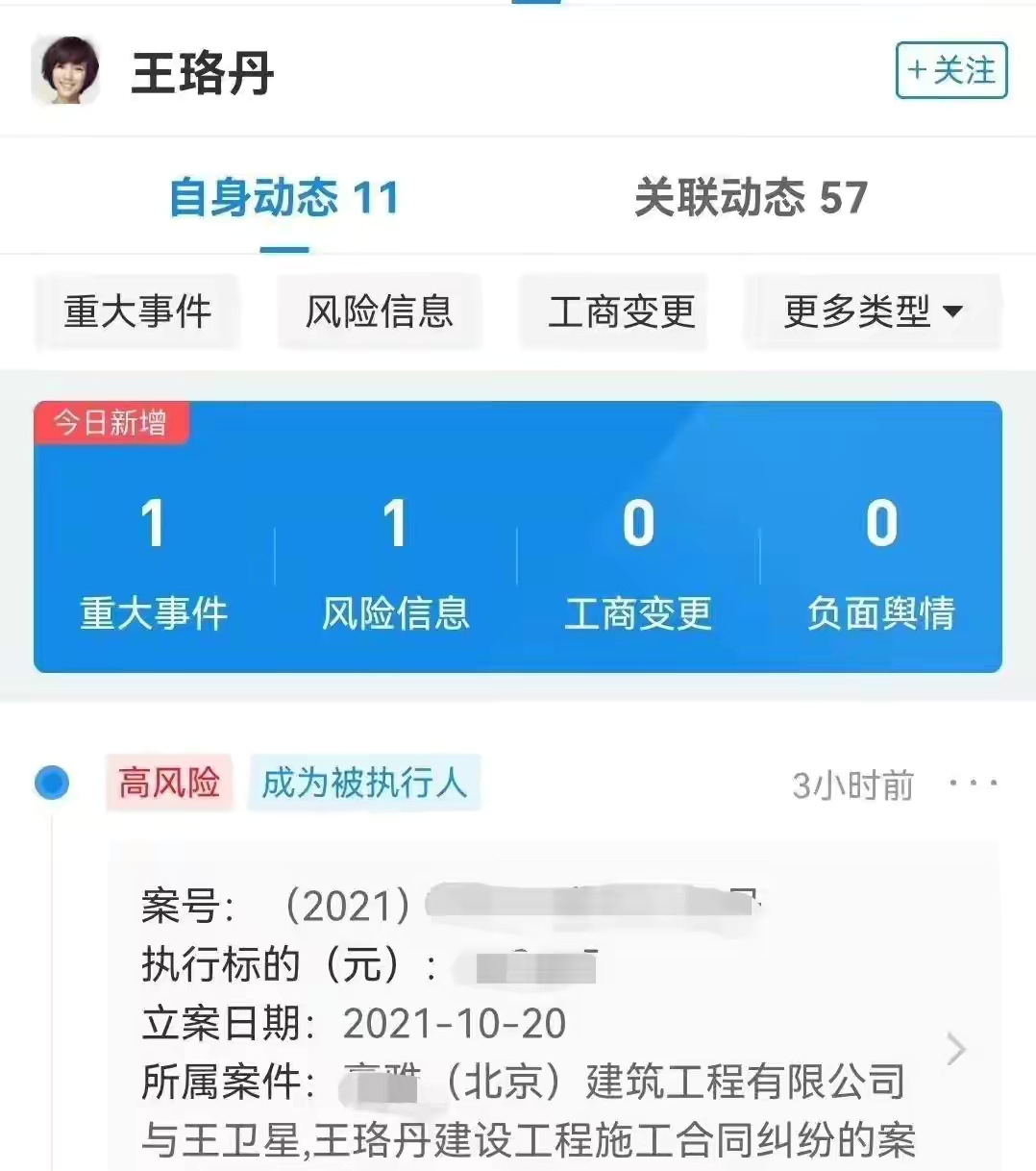Filter events by 重大事件
This screenshot has height=1171, width=1036.
click(136, 311)
